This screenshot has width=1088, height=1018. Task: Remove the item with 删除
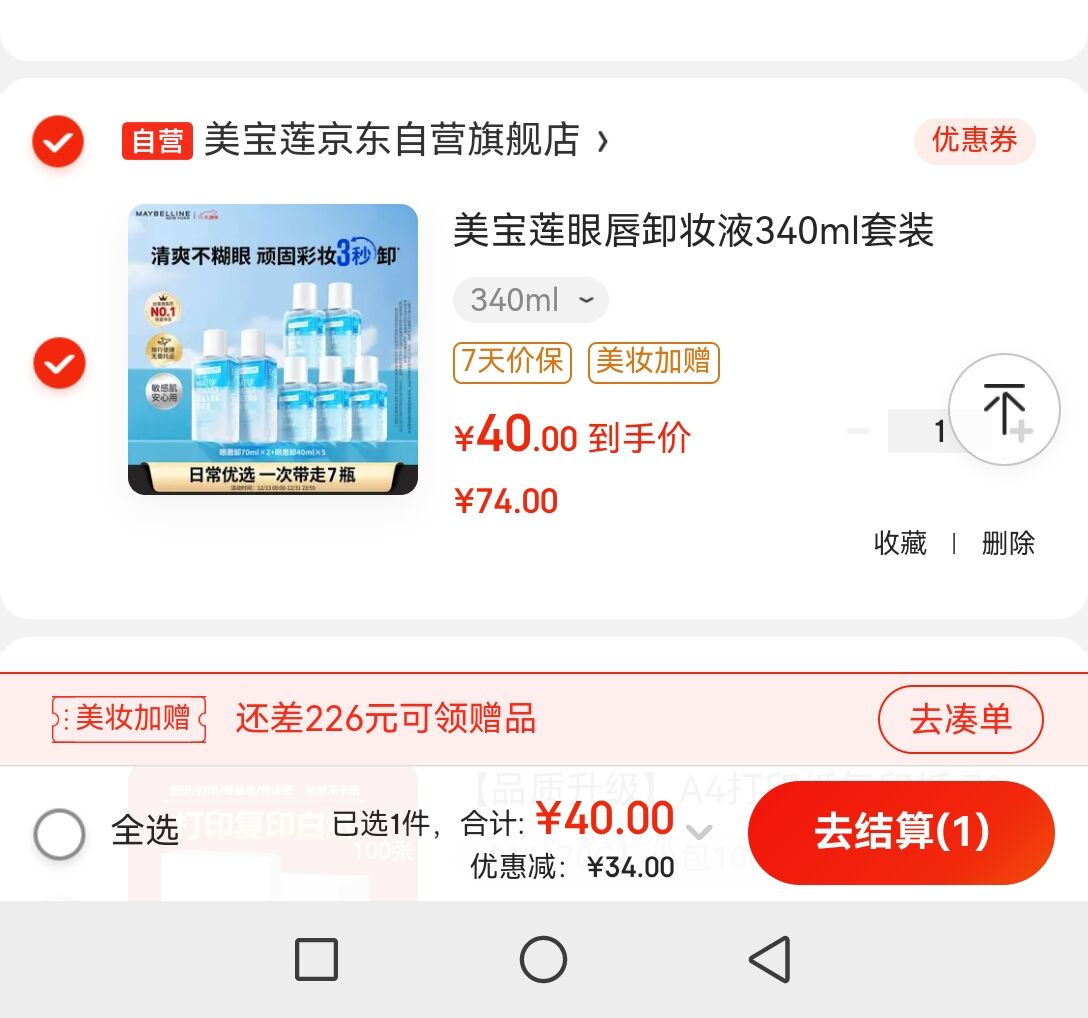[x=1008, y=543]
